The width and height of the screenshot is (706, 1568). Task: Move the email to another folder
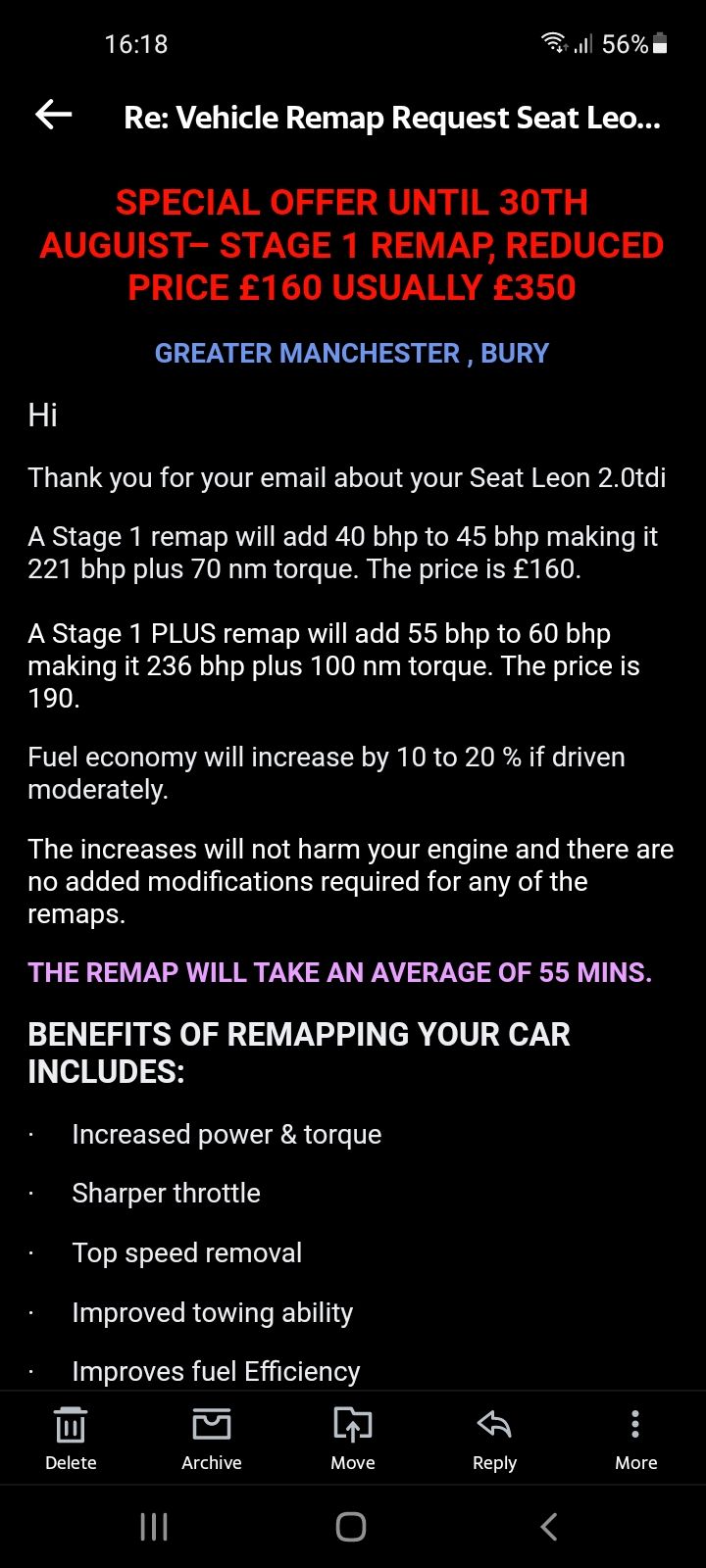(x=353, y=1437)
